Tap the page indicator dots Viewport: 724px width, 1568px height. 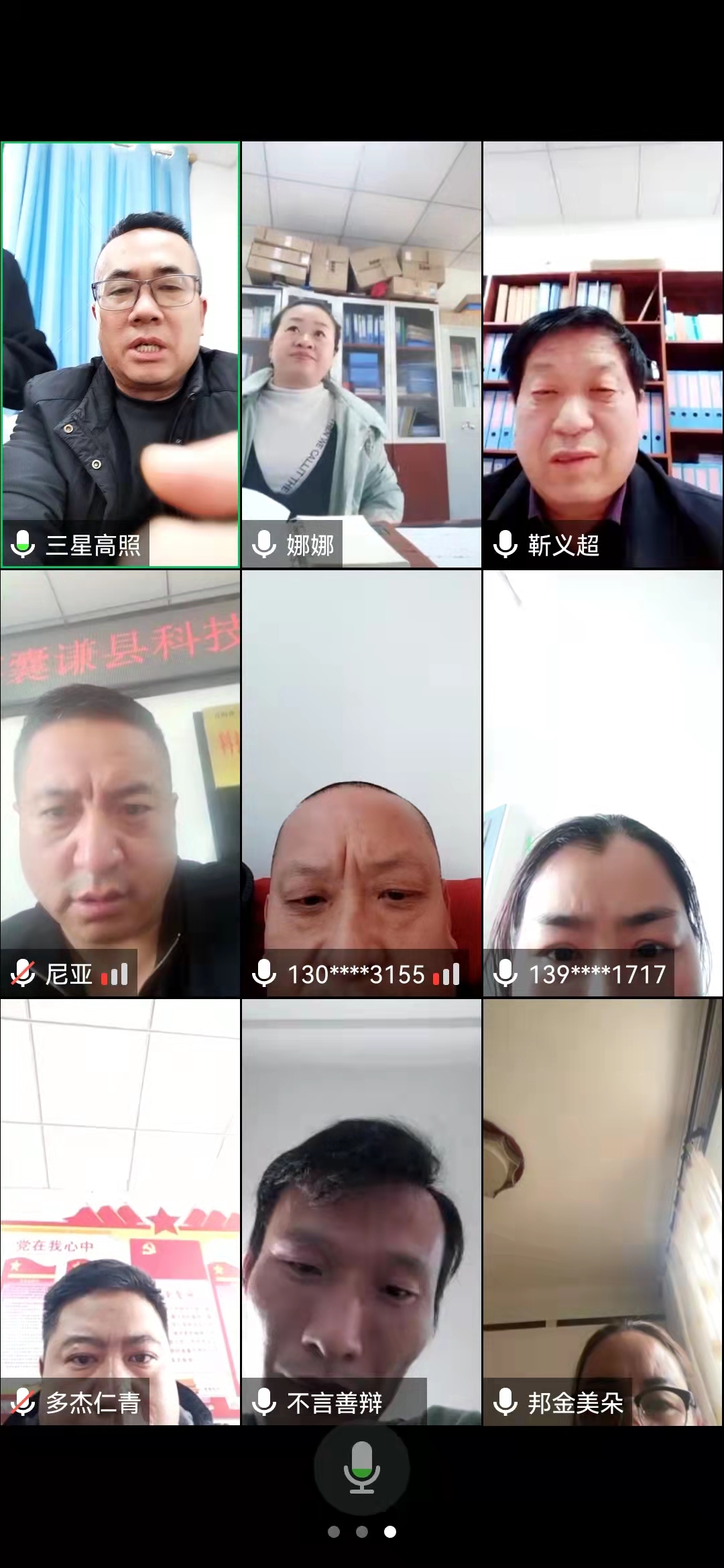[362, 1532]
